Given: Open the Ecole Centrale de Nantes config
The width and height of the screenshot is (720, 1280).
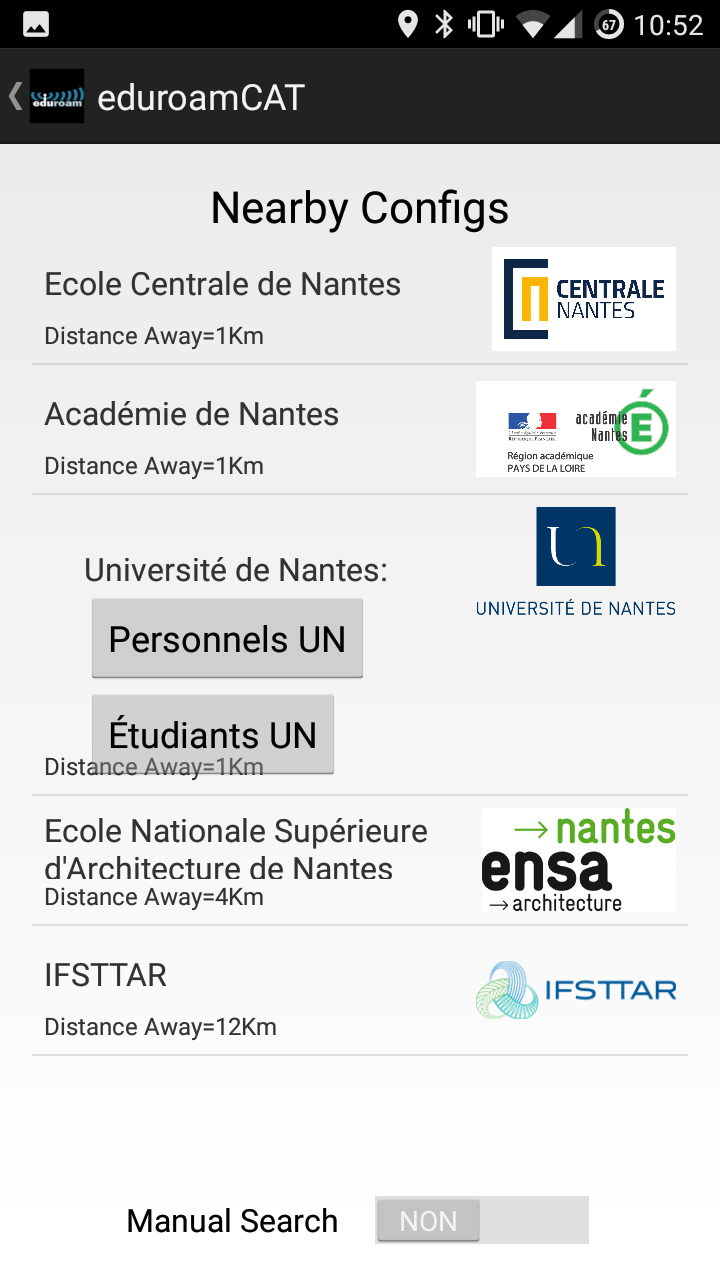Looking at the screenshot, I should coord(221,284).
